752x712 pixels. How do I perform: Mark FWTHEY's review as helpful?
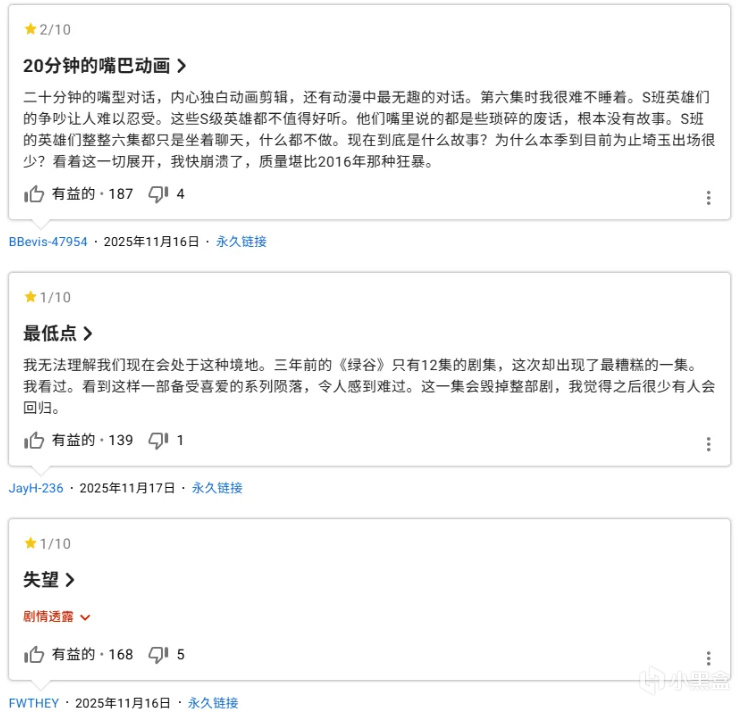[35, 654]
